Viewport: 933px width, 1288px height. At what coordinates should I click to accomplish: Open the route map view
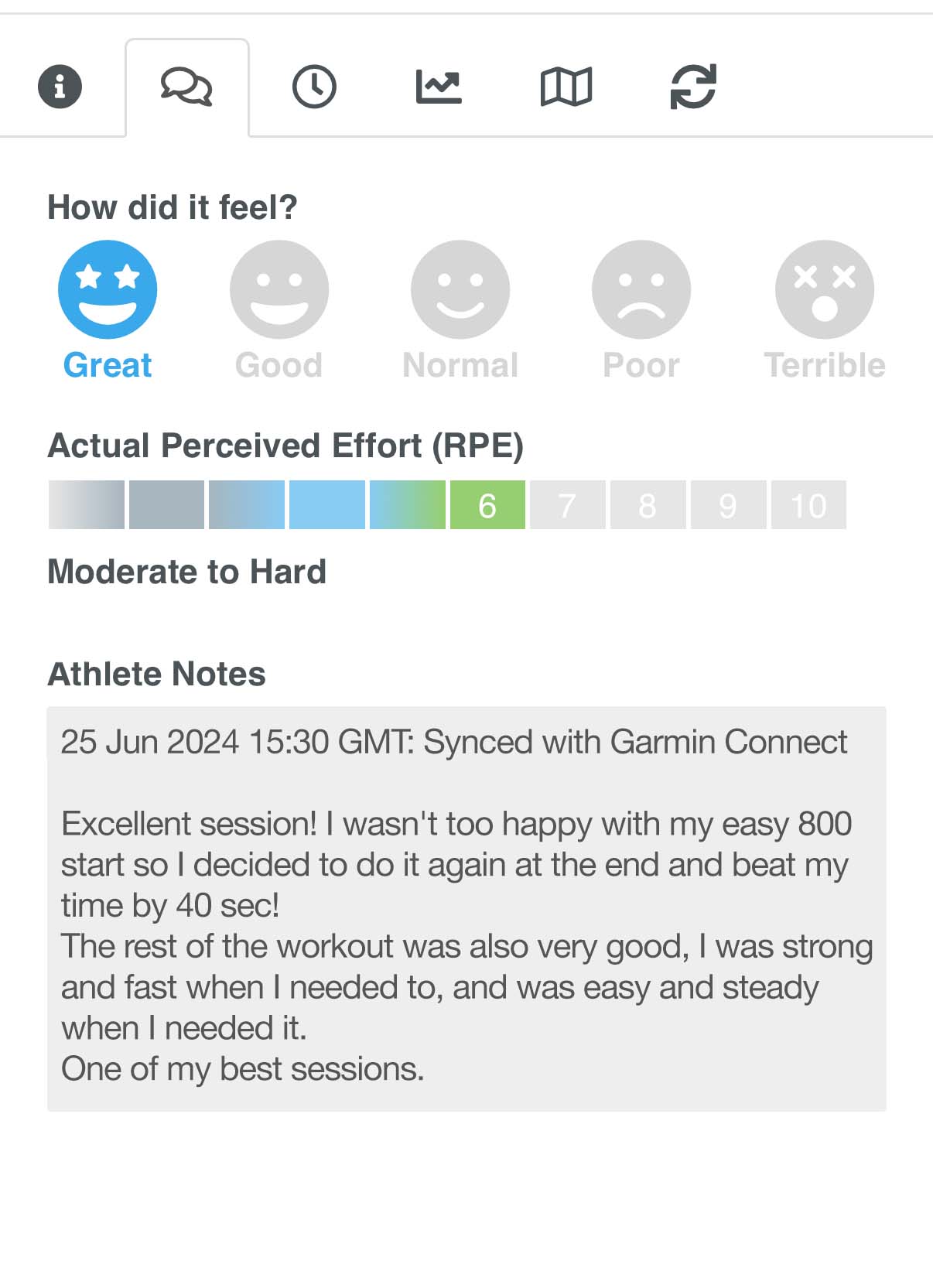click(x=566, y=87)
